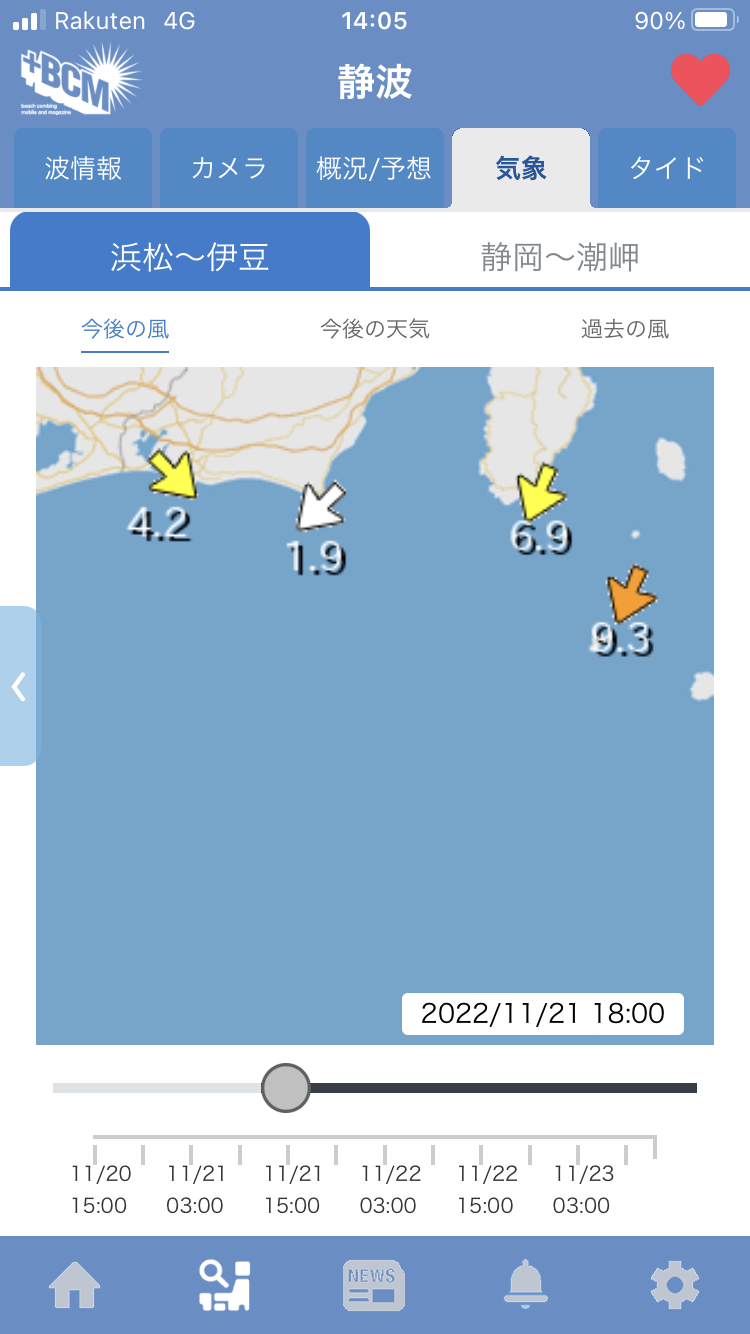Tap the time slider handle

pos(286,1088)
